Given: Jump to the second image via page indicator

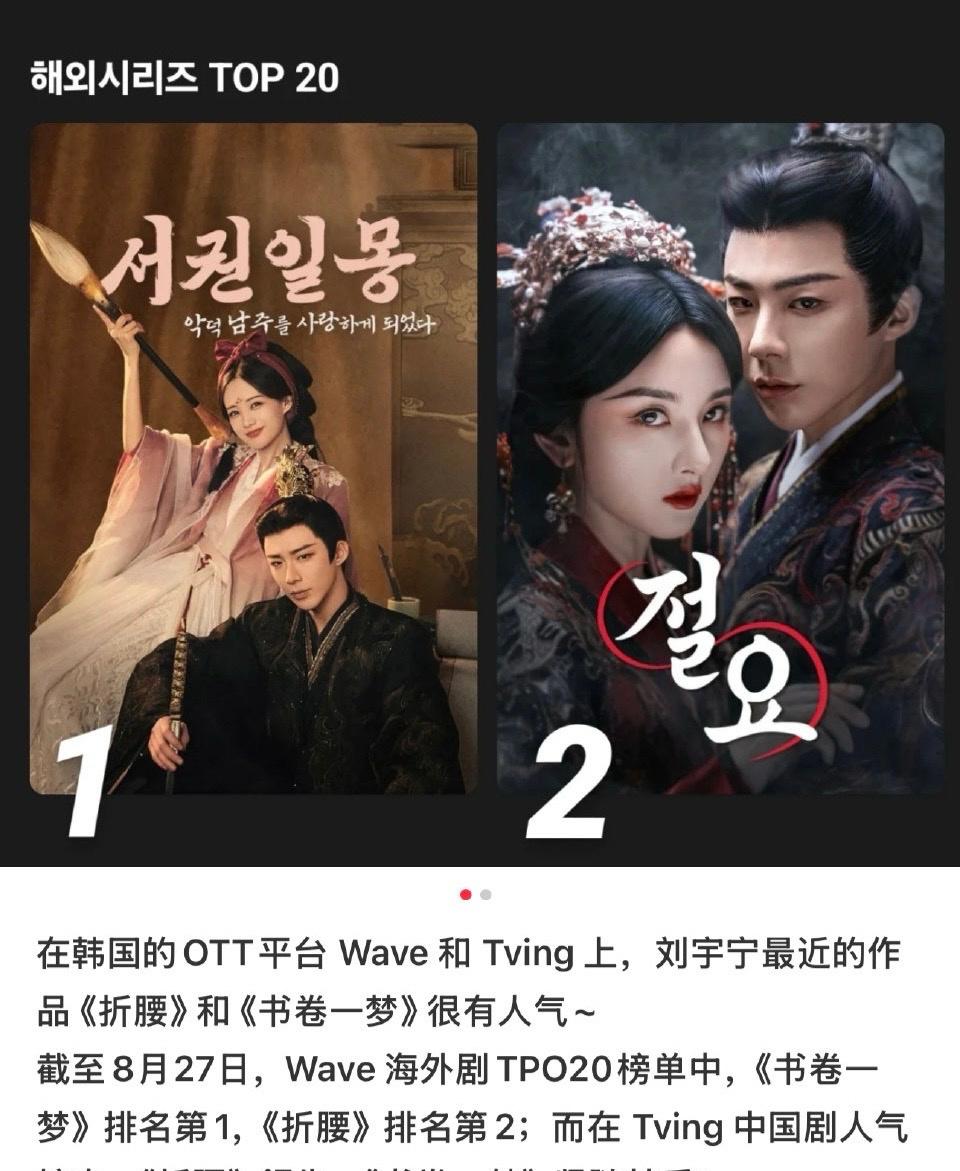Looking at the screenshot, I should pyautogui.click(x=486, y=895).
